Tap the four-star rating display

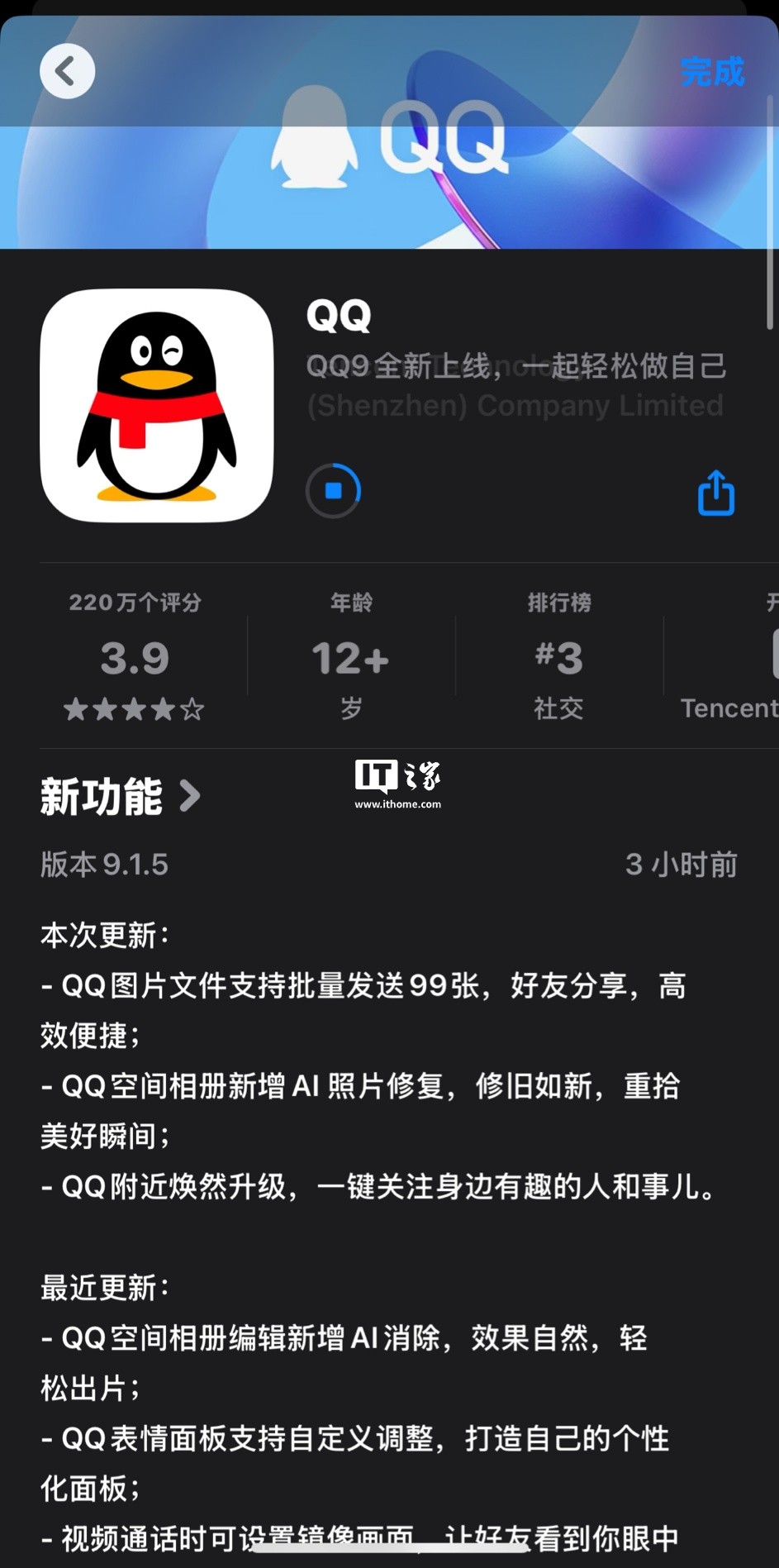133,708
